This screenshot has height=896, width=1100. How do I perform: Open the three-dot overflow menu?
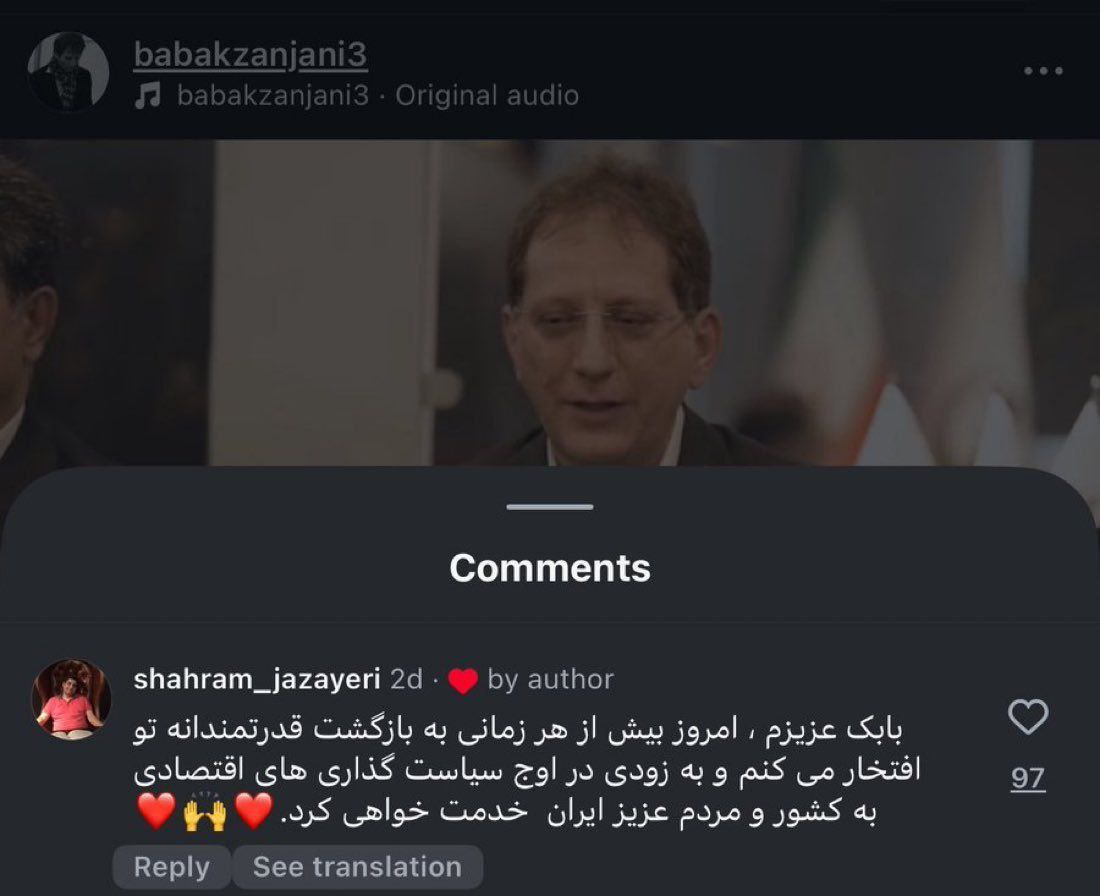coord(1043,71)
